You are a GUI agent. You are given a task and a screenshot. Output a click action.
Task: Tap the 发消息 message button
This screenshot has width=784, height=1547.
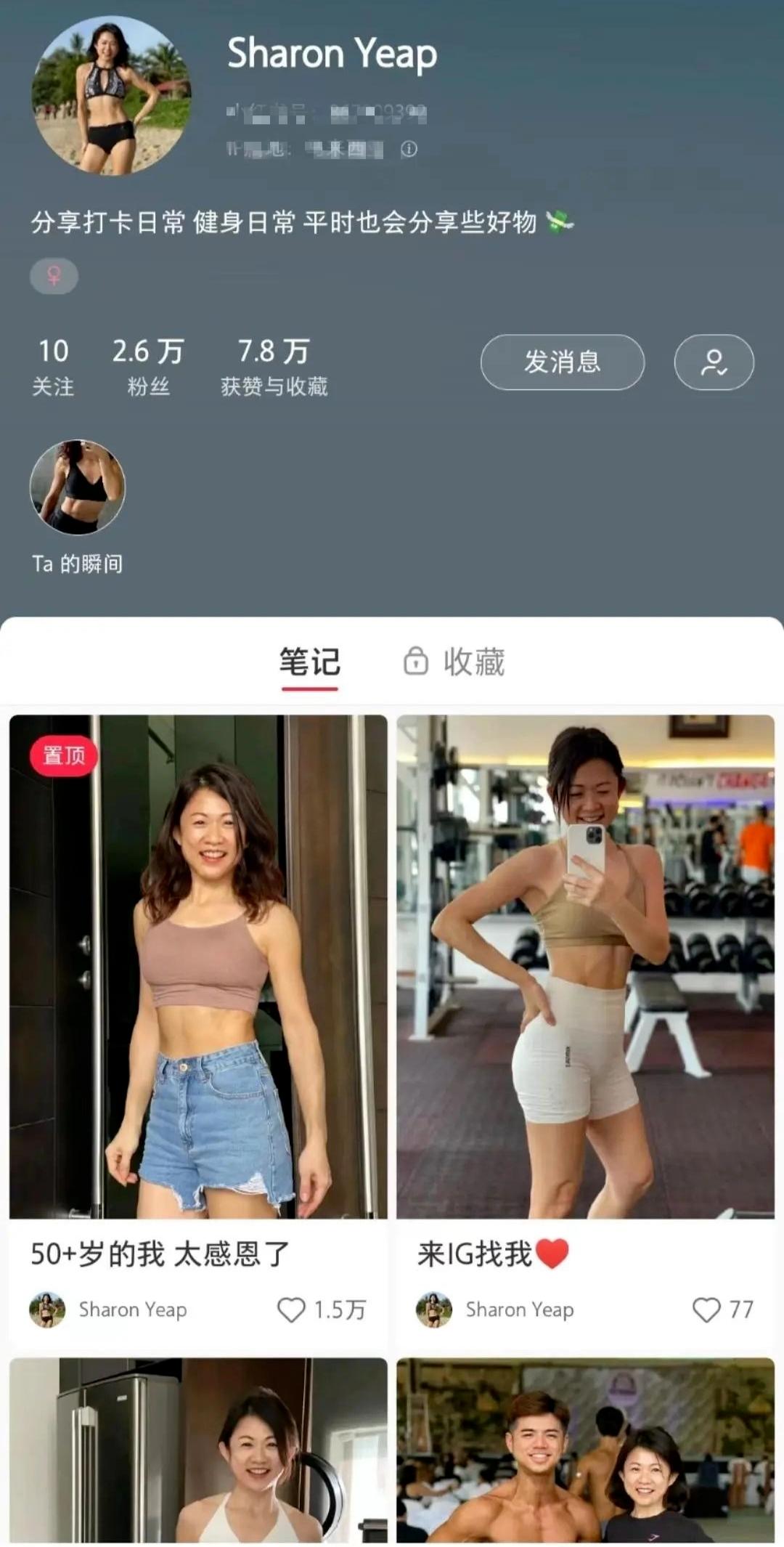coord(562,362)
